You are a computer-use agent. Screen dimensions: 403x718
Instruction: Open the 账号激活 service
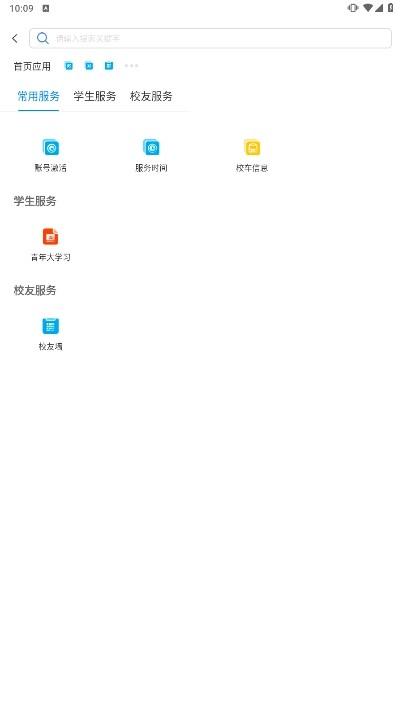point(50,156)
